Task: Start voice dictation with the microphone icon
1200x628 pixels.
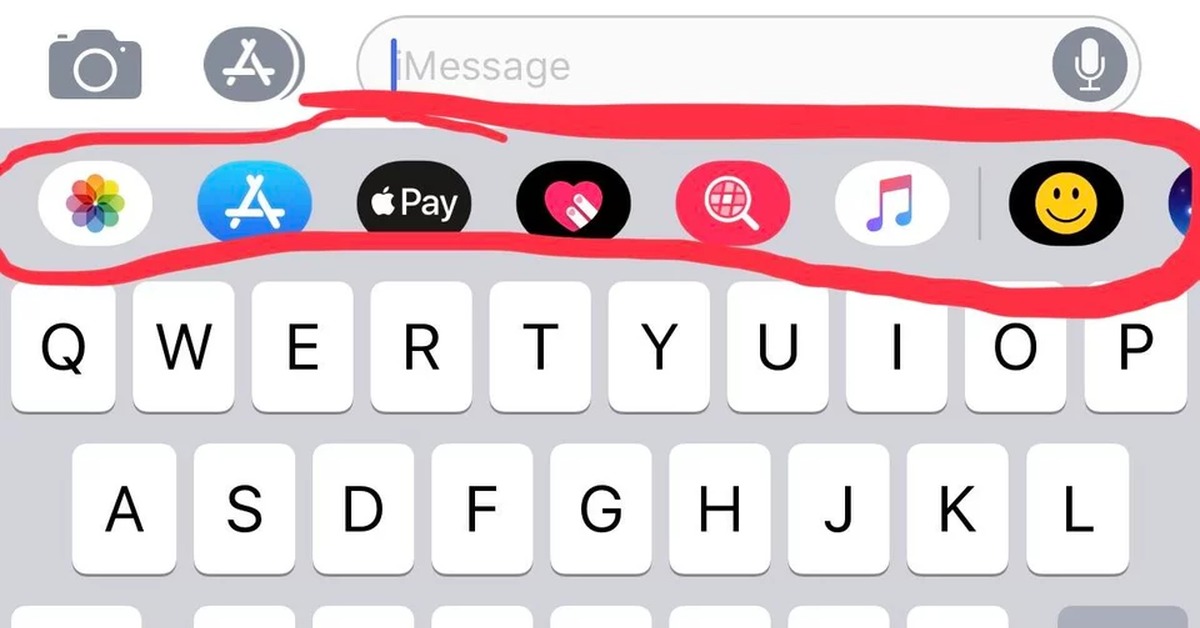Action: [x=1089, y=68]
